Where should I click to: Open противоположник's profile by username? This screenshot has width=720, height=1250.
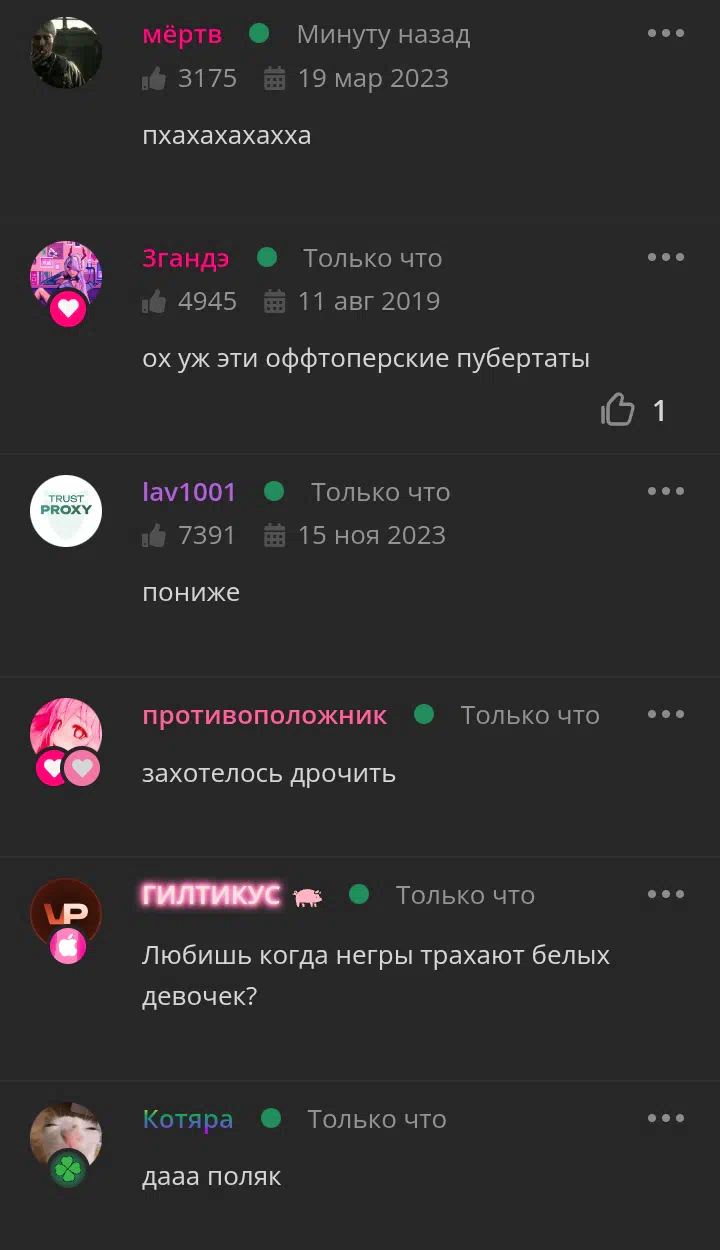[265, 715]
